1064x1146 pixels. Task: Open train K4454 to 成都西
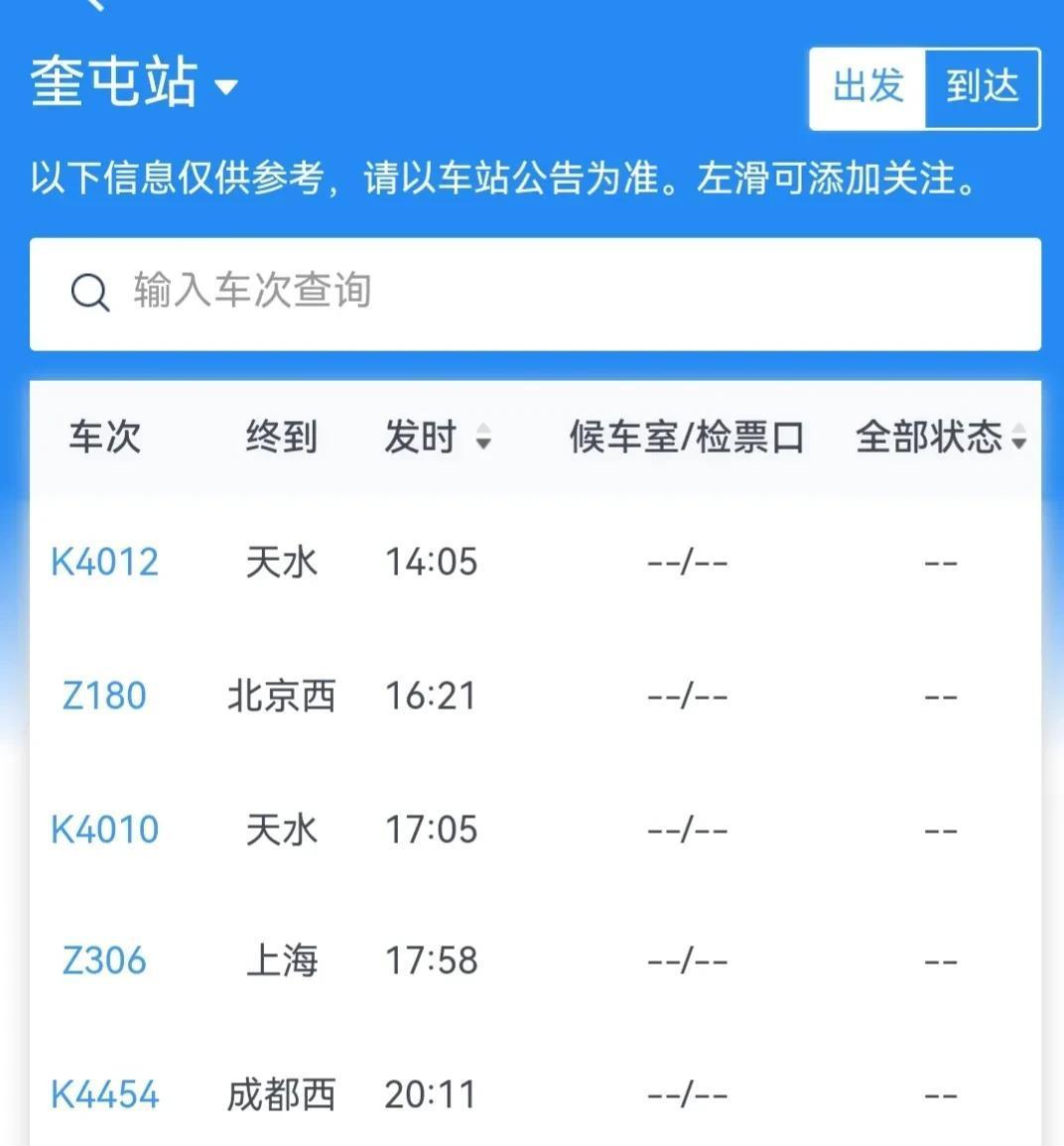click(104, 1093)
